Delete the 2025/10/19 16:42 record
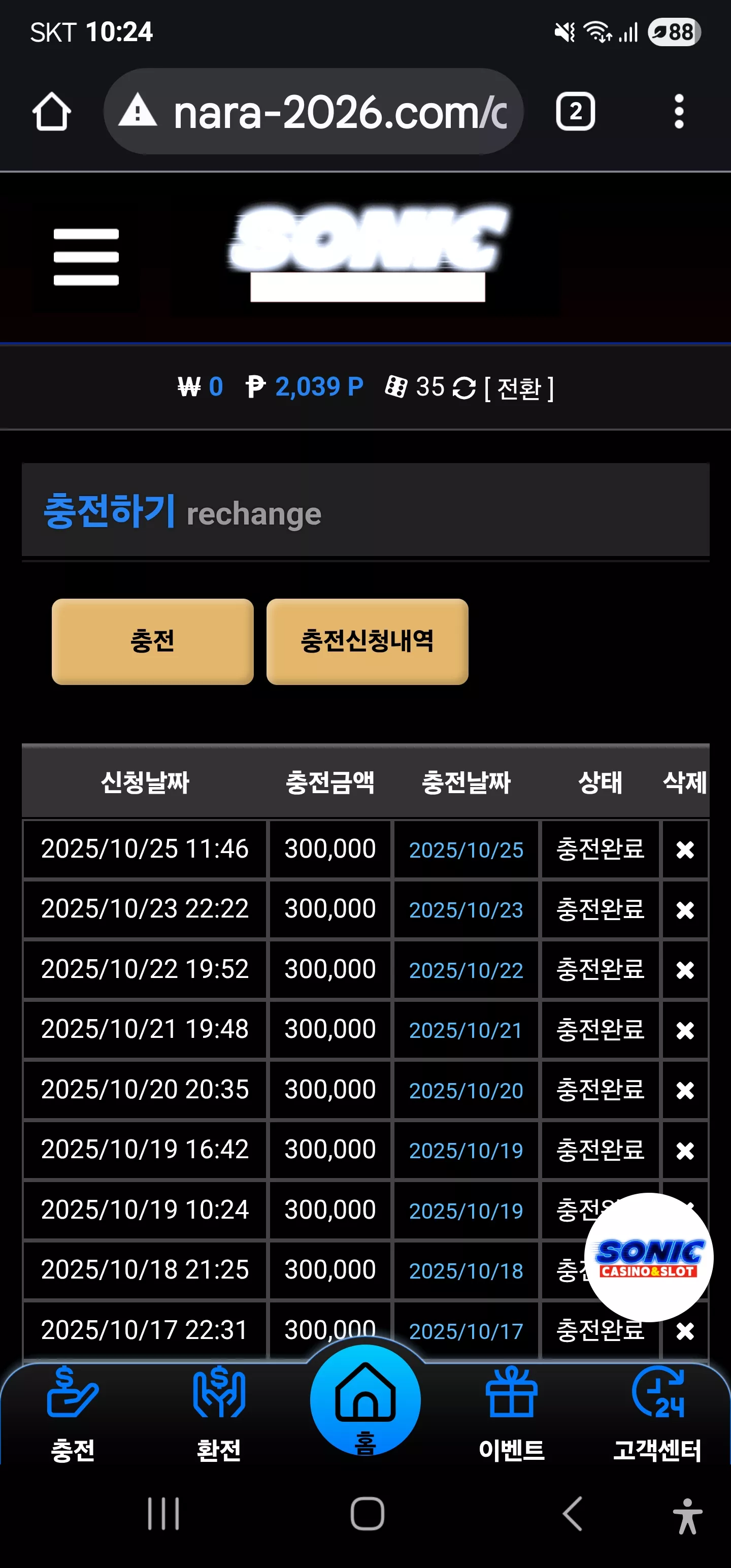Image resolution: width=731 pixels, height=1568 pixels. (x=685, y=1151)
